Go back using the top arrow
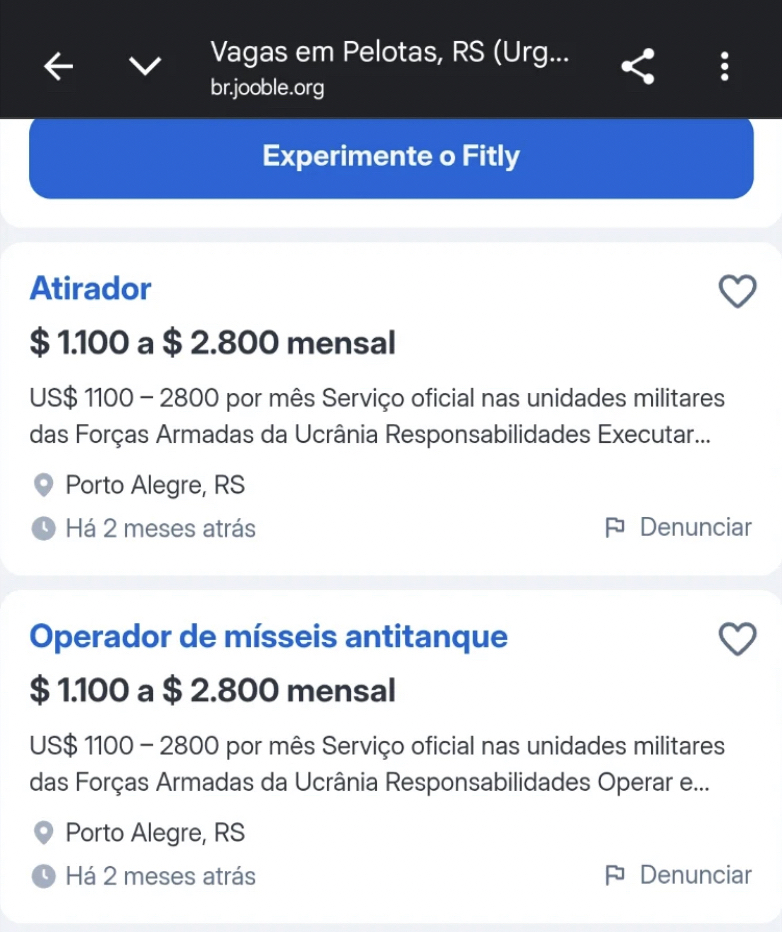Image resolution: width=782 pixels, height=932 pixels. 59,67
